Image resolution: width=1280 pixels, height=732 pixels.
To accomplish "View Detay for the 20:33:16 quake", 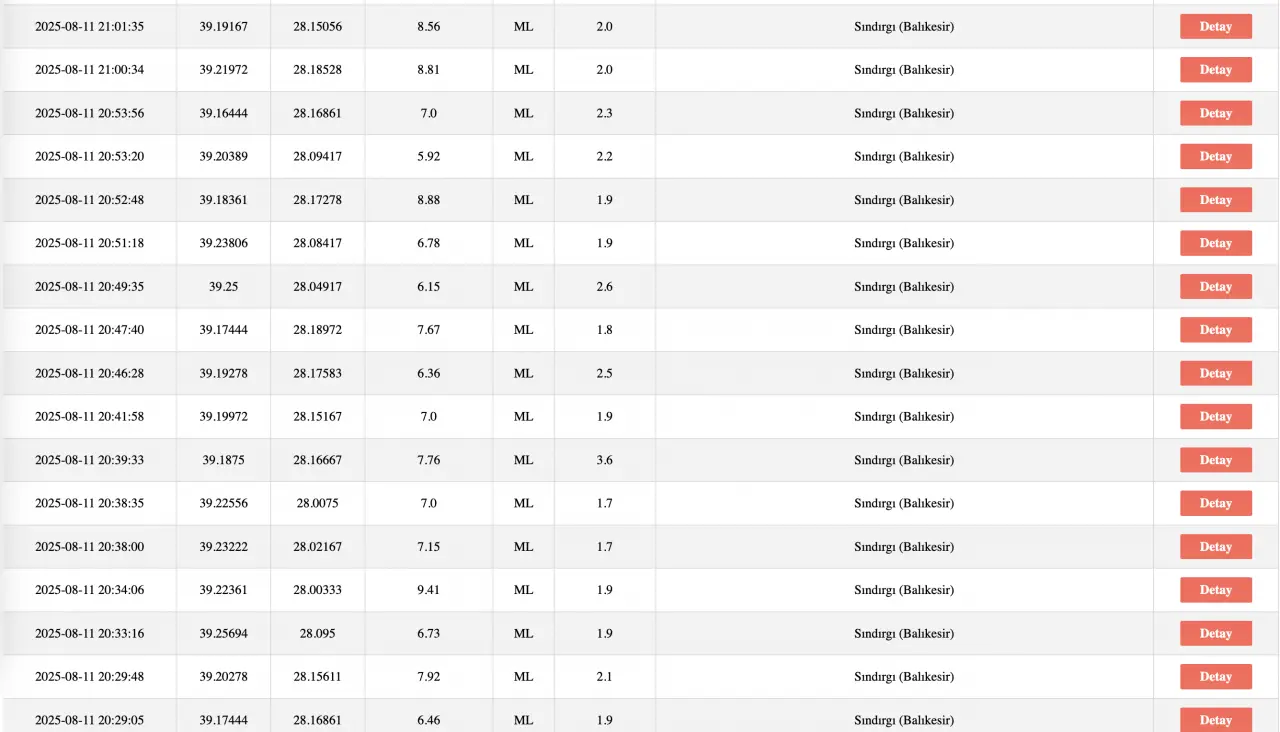I will (1215, 633).
